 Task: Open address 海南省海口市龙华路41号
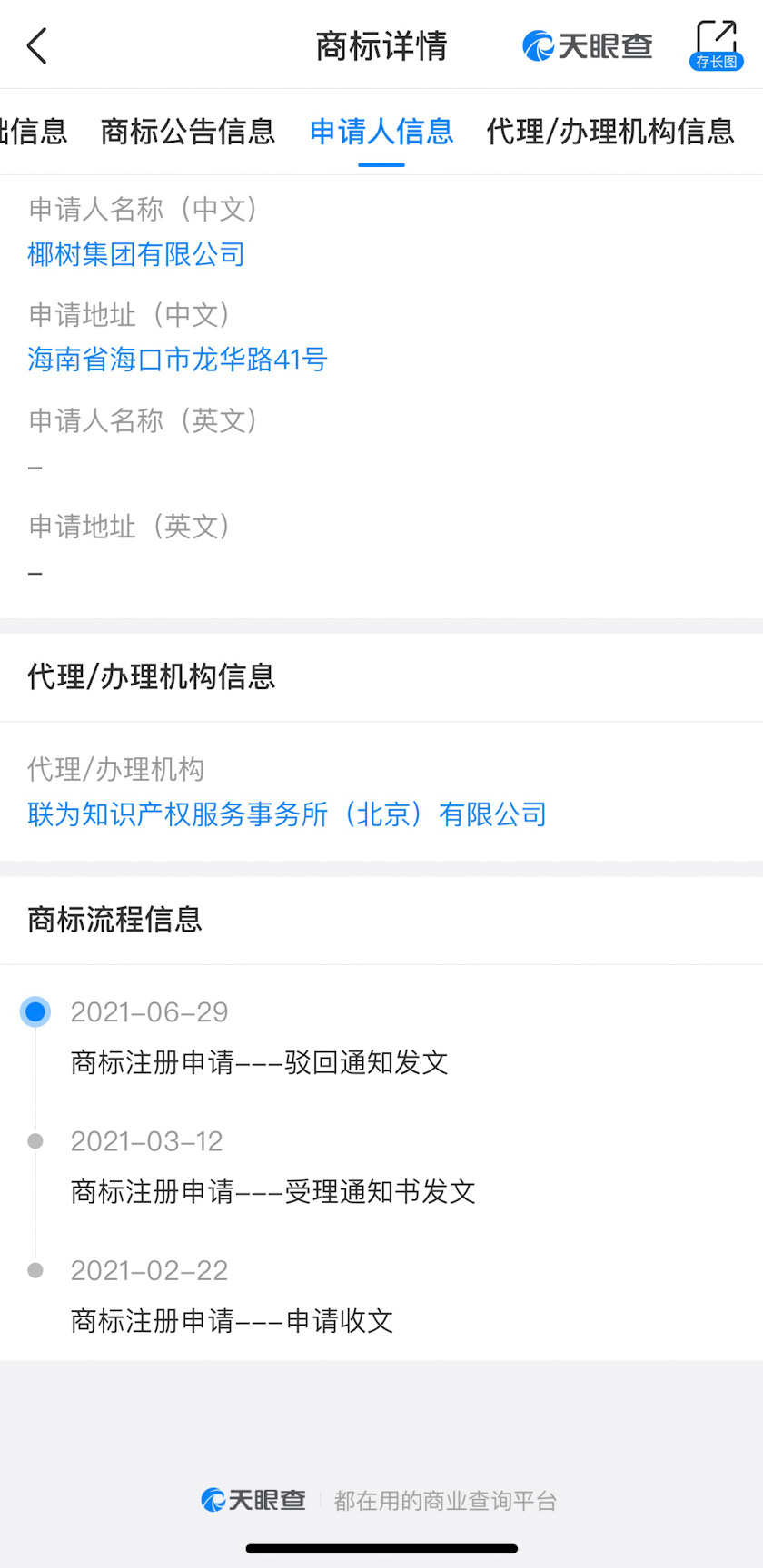pyautogui.click(x=177, y=360)
